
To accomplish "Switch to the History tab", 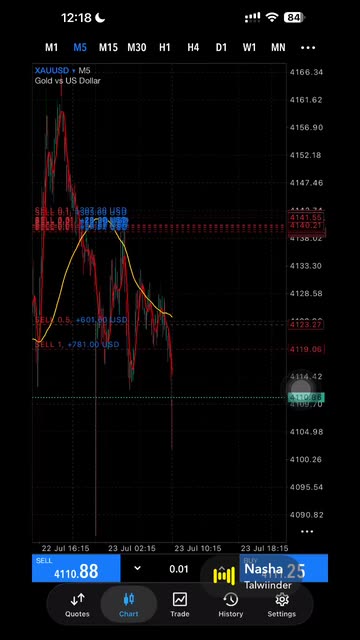I will tap(231, 605).
